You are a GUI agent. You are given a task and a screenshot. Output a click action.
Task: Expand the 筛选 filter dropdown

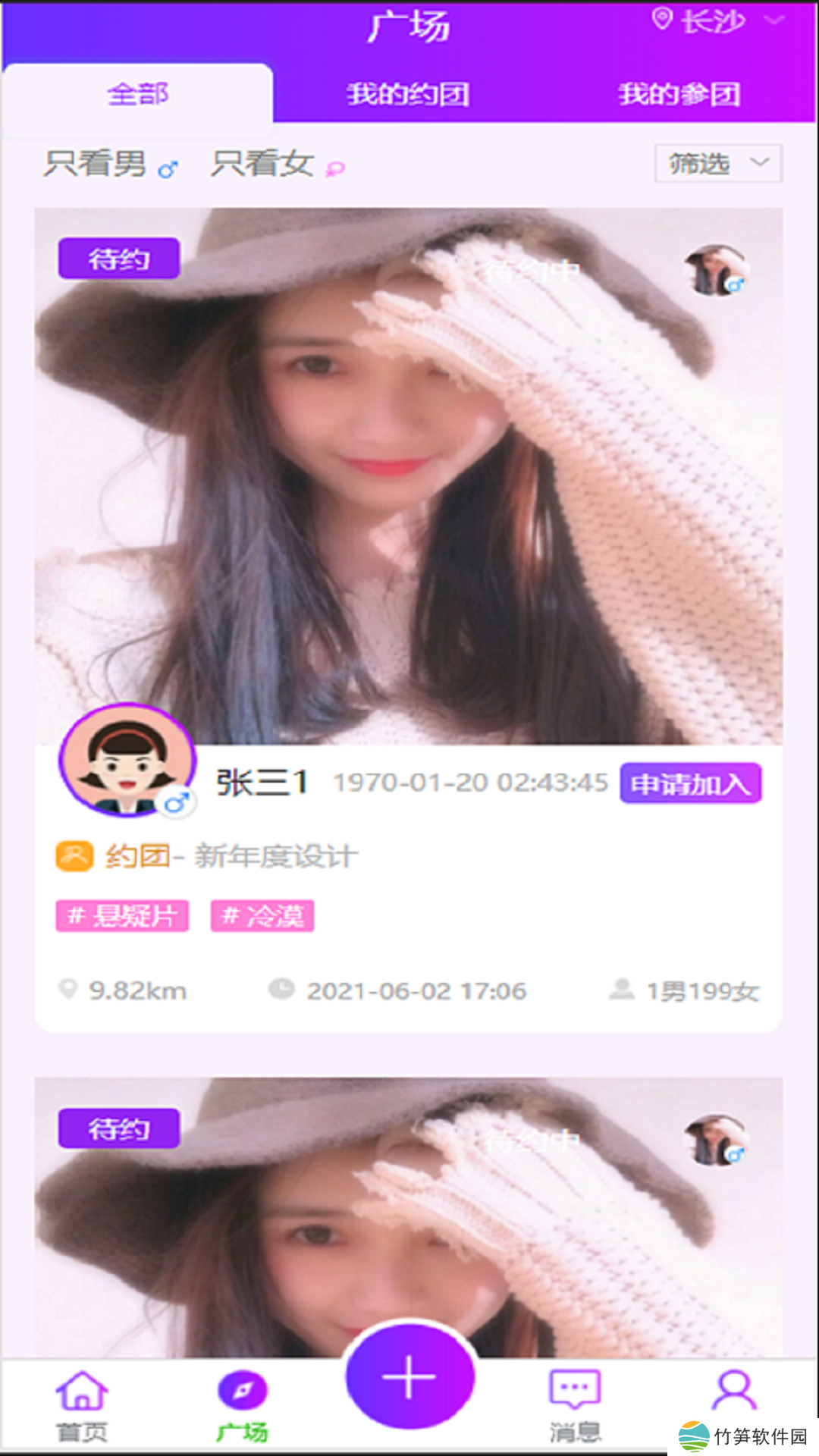click(x=717, y=163)
